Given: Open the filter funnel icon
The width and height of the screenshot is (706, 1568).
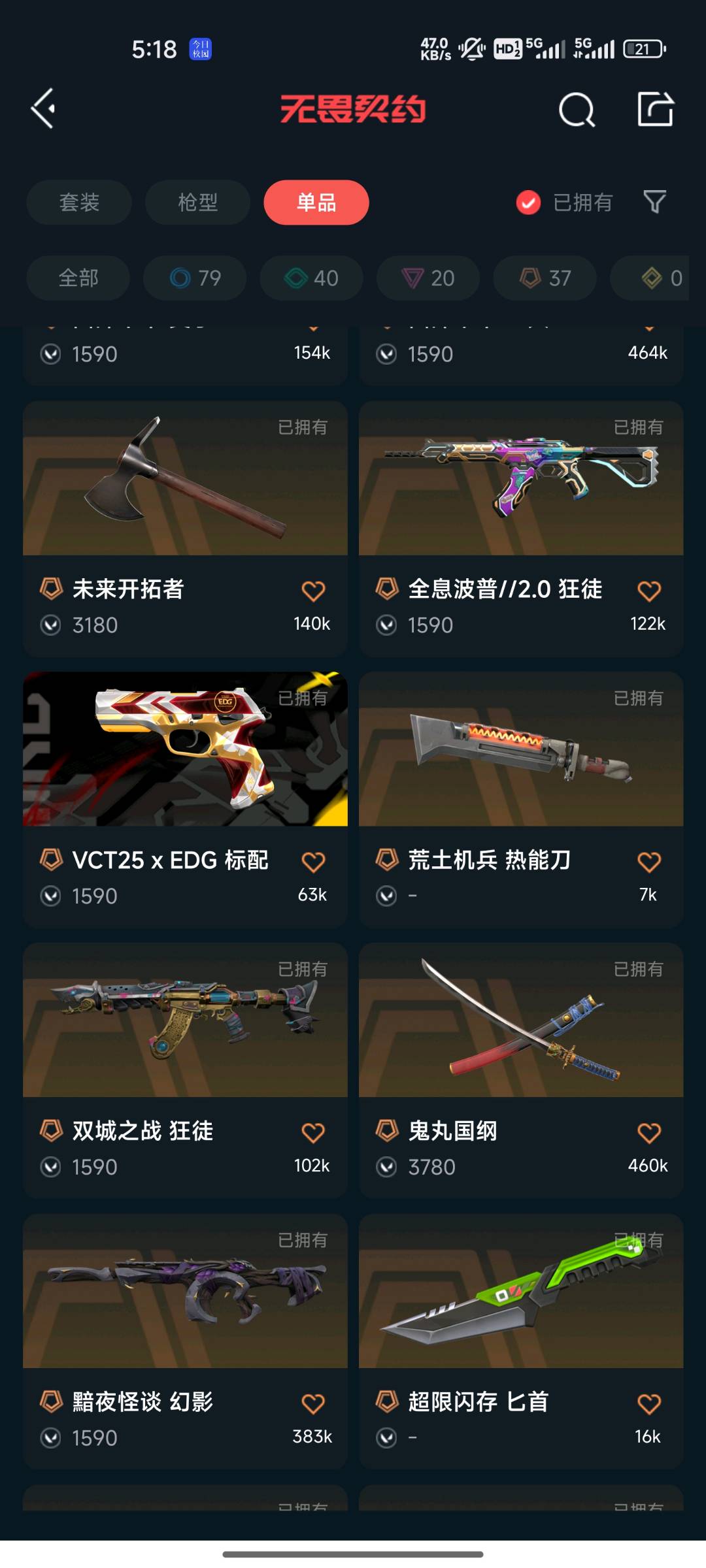Looking at the screenshot, I should click(x=654, y=202).
